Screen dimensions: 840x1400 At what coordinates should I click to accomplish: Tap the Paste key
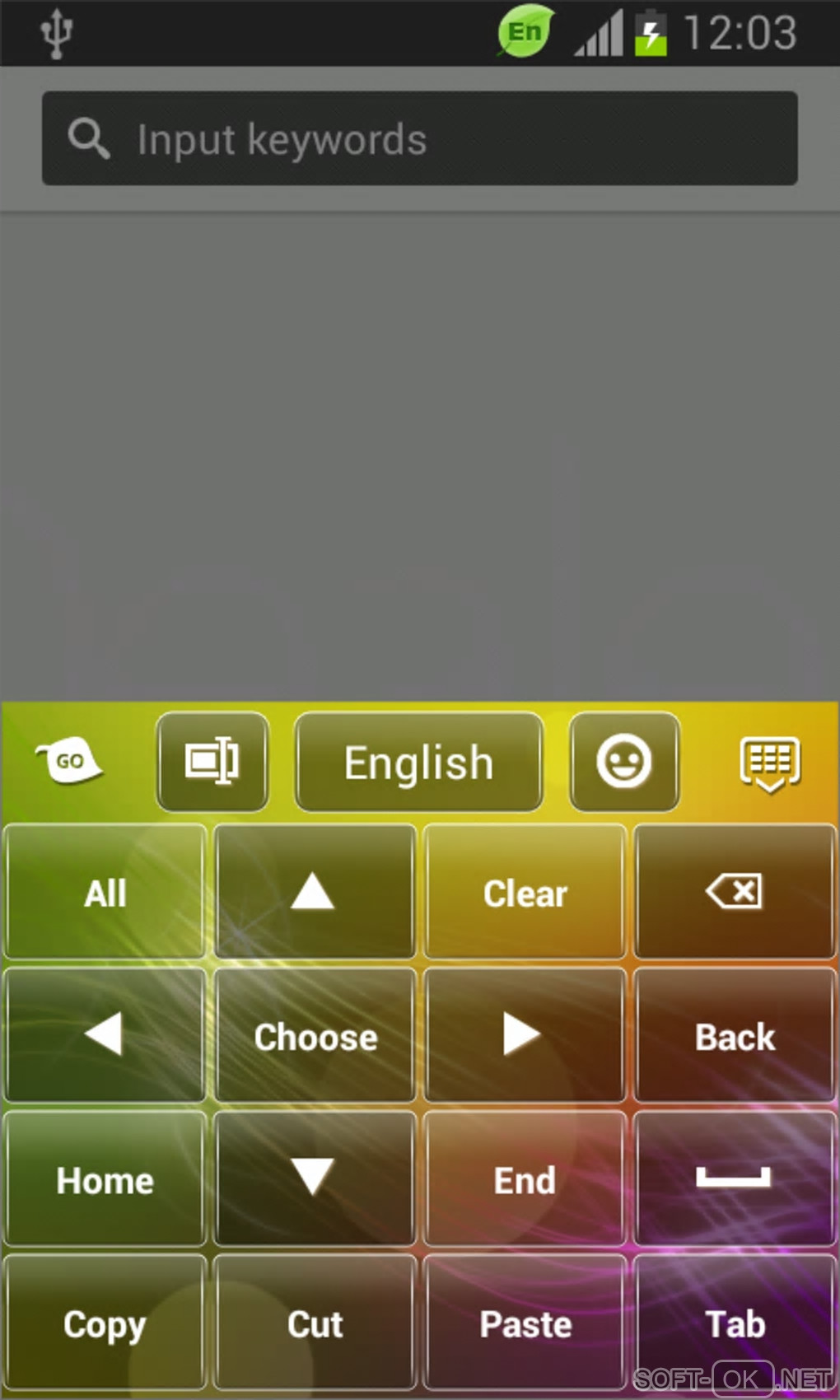click(x=525, y=1323)
